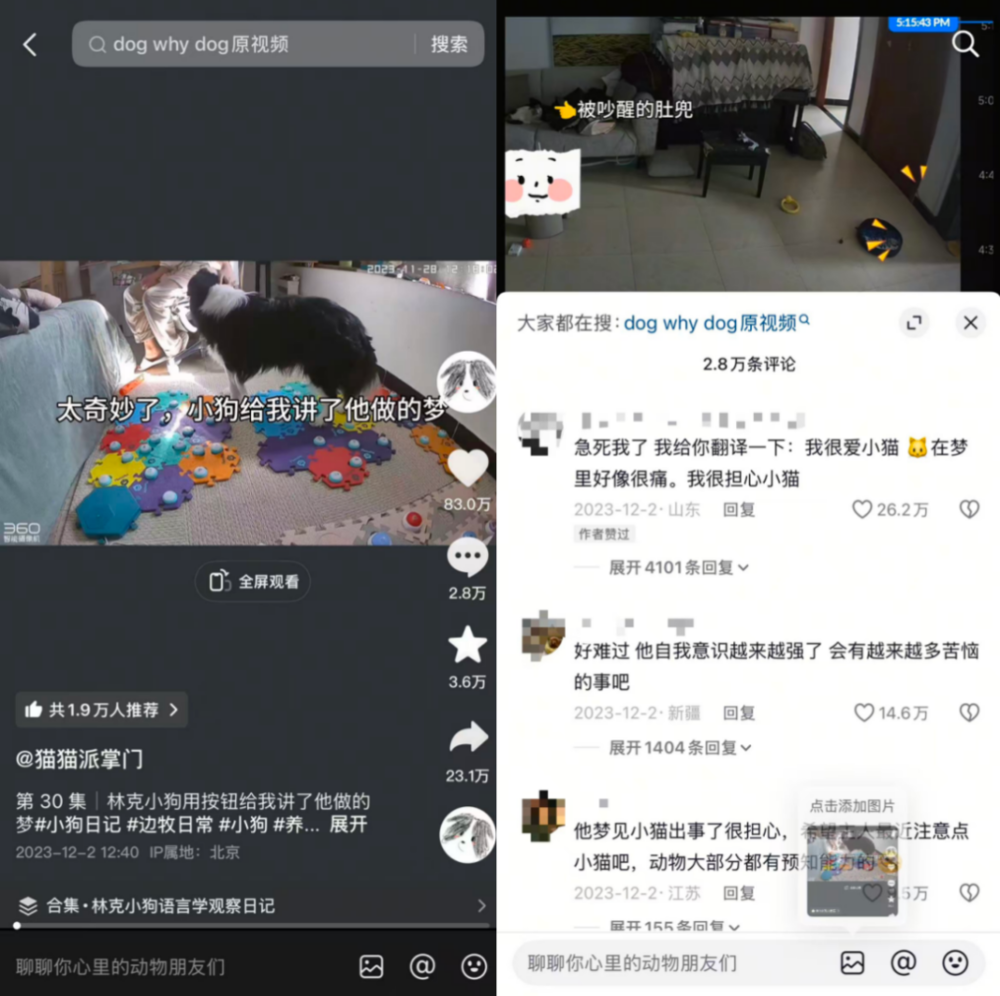Open the 合集·林克小狗语言学观察日记 collection row
Image resolution: width=1000 pixels, height=996 pixels.
click(x=250, y=906)
